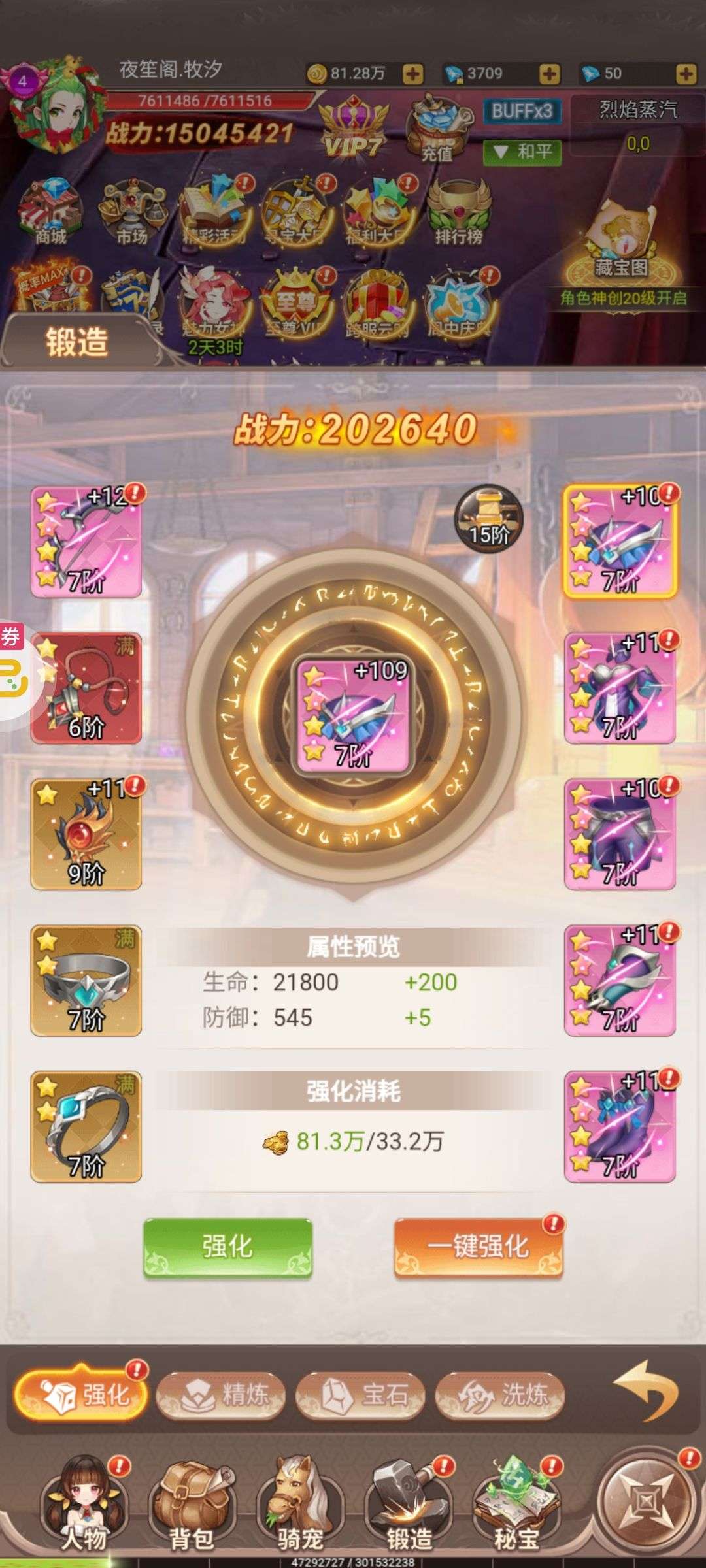
Task: Open the 排行榜 ranking
Action: click(458, 212)
